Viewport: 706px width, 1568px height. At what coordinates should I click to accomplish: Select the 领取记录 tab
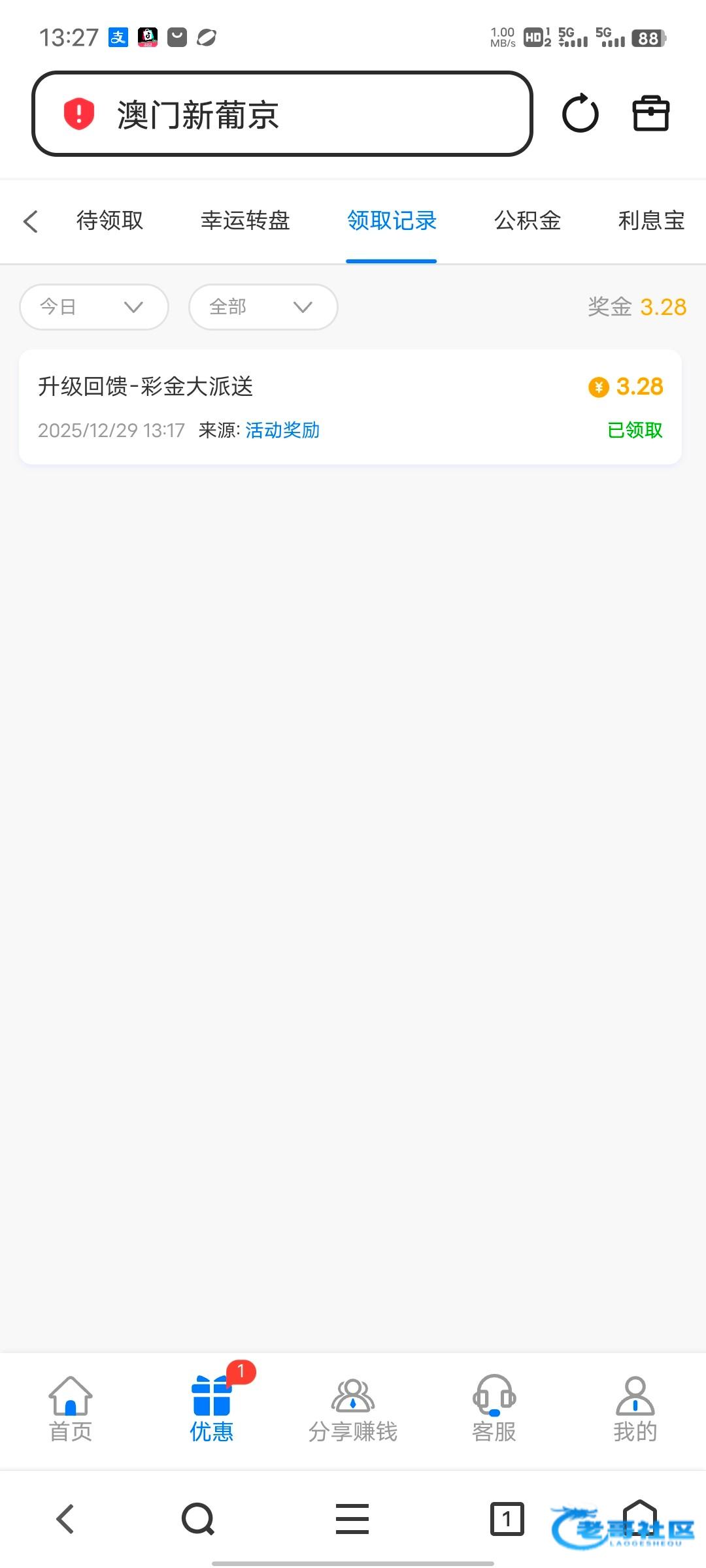[392, 221]
